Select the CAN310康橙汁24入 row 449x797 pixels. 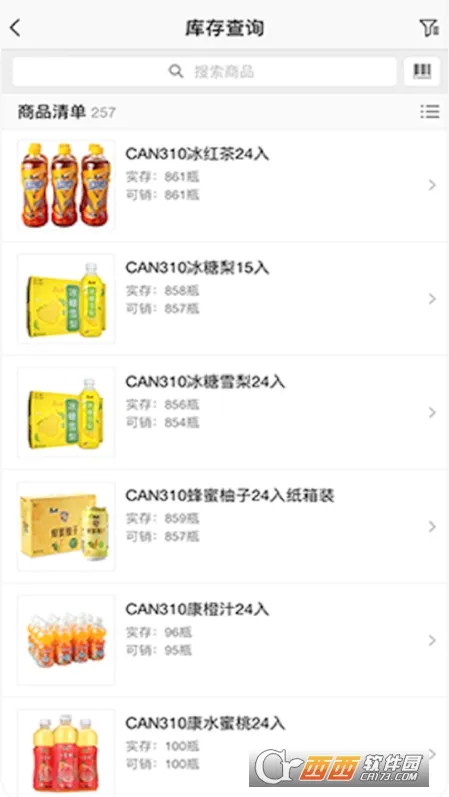[224, 640]
